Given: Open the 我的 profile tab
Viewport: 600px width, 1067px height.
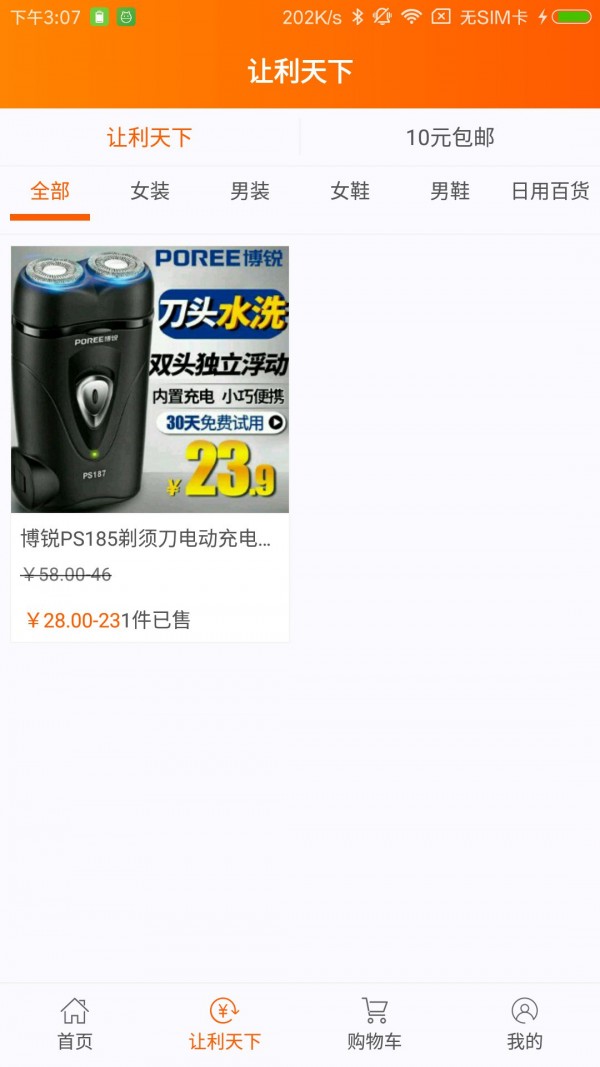Looking at the screenshot, I should pos(524,1024).
